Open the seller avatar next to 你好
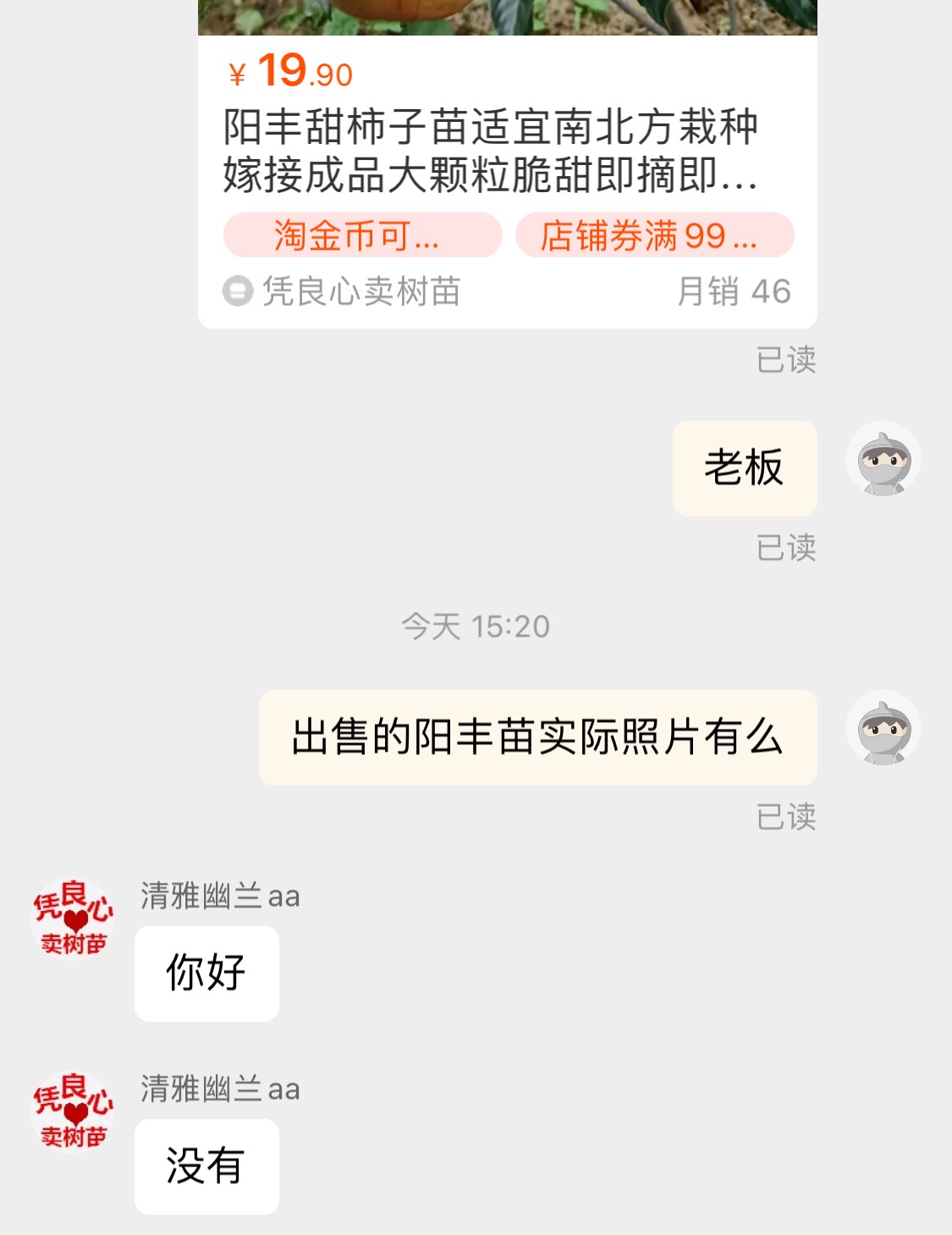This screenshot has width=952, height=1235. click(x=73, y=919)
